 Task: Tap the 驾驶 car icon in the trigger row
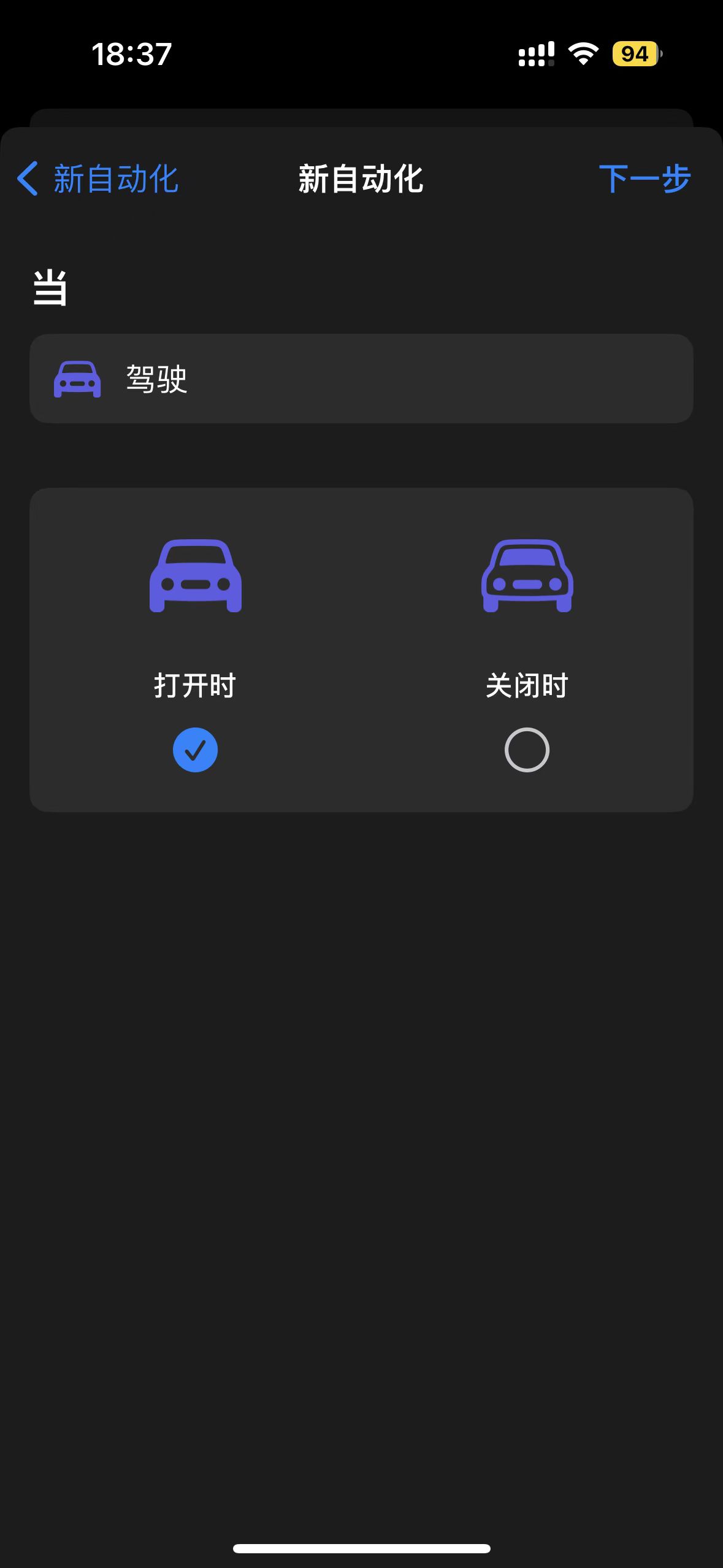(78, 380)
